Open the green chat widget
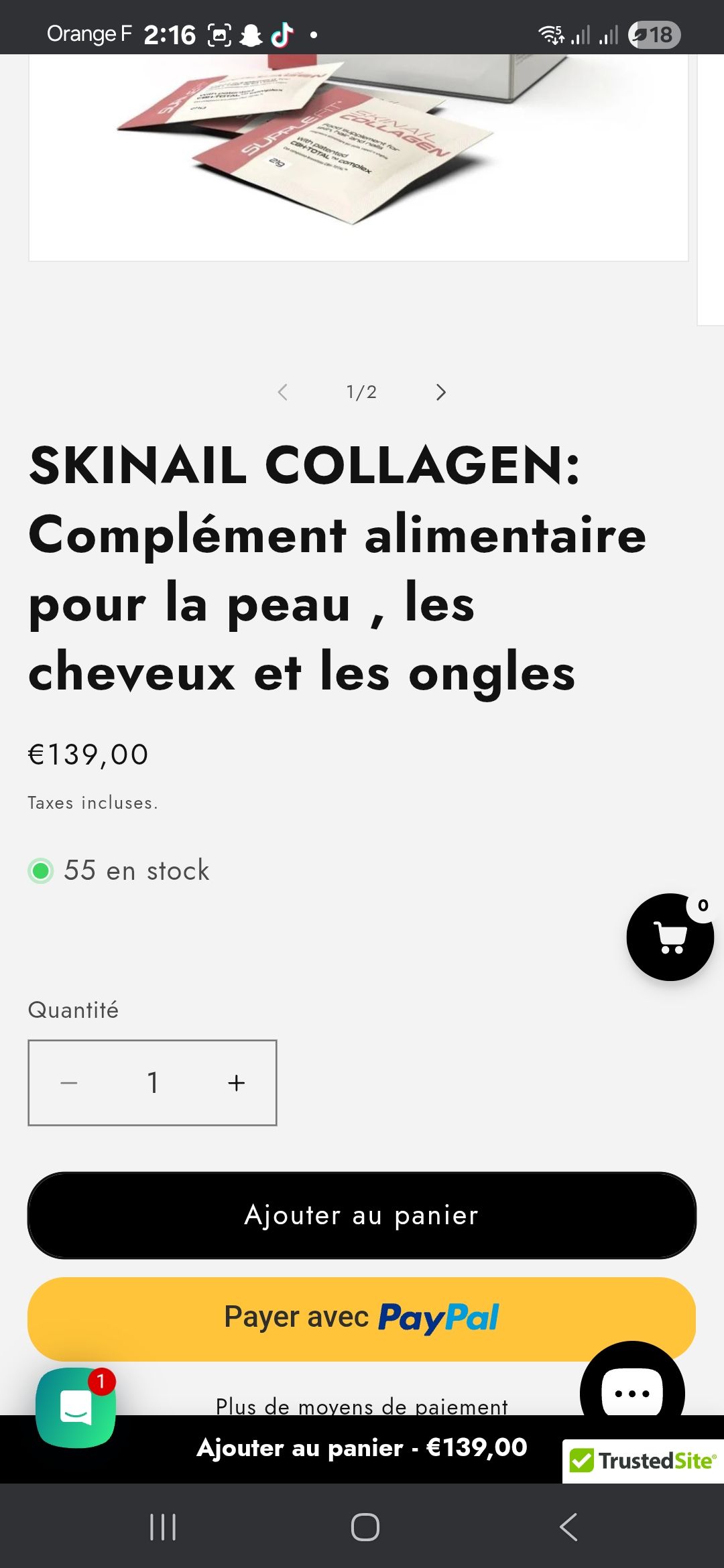This screenshot has width=724, height=1568. (76, 1407)
